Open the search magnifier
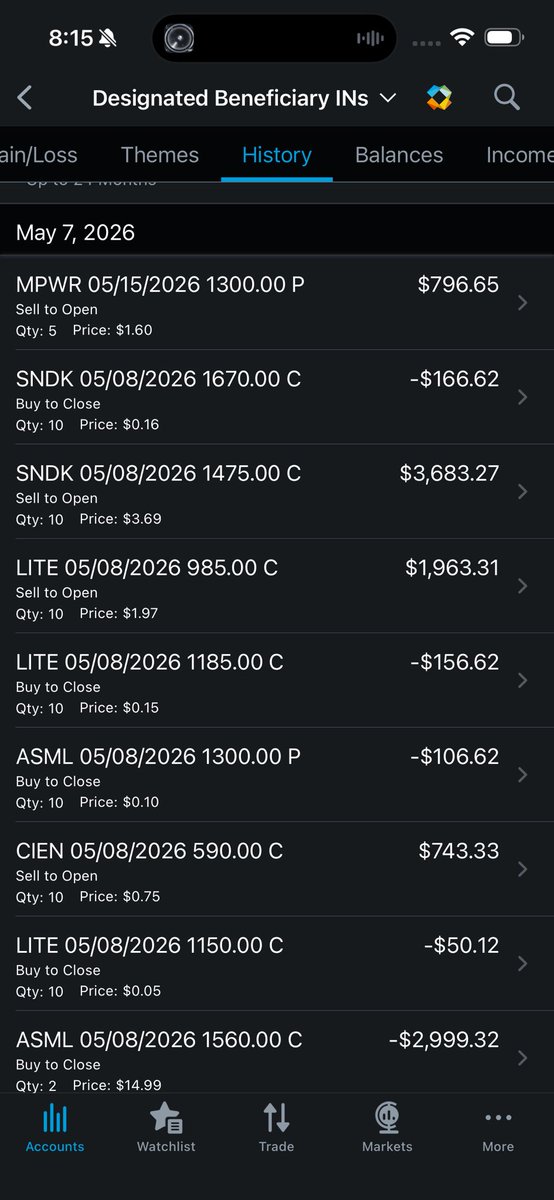The height and width of the screenshot is (1200, 554). pyautogui.click(x=507, y=97)
